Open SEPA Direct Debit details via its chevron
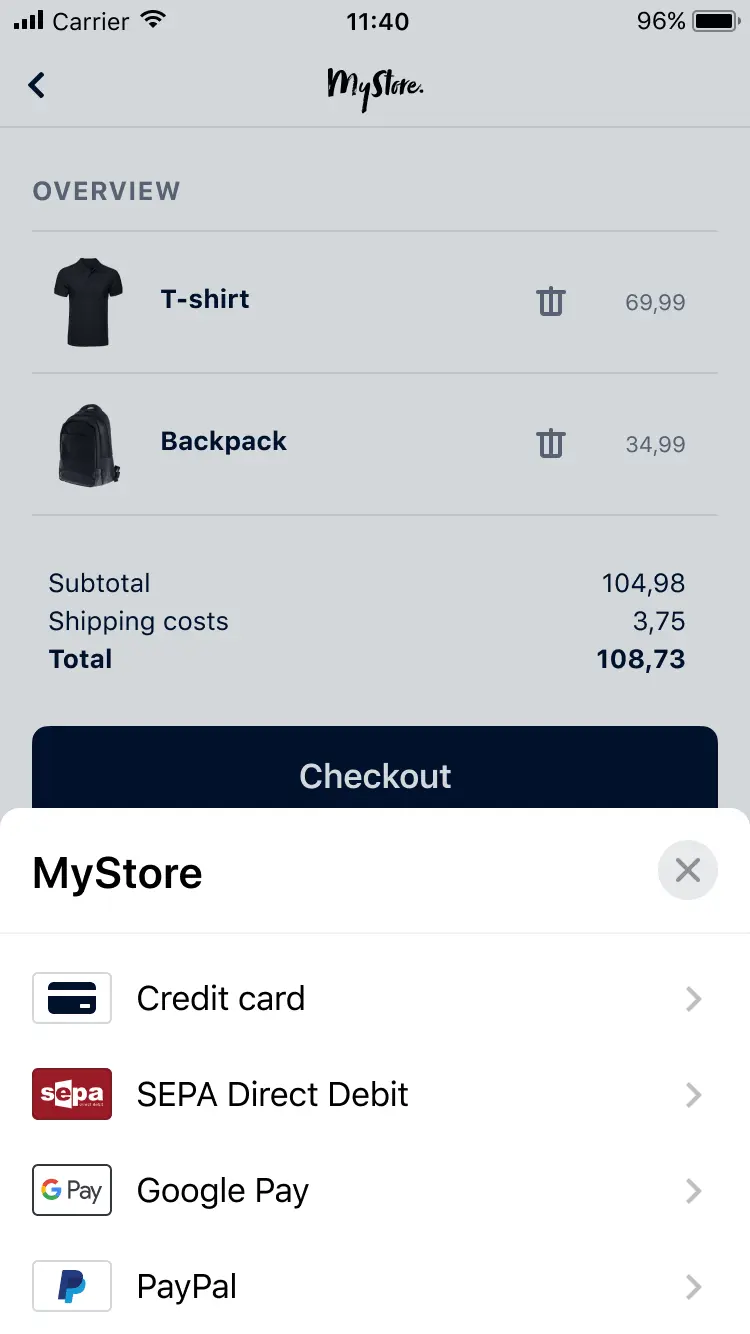Viewport: 750px width, 1334px height. [693, 1095]
